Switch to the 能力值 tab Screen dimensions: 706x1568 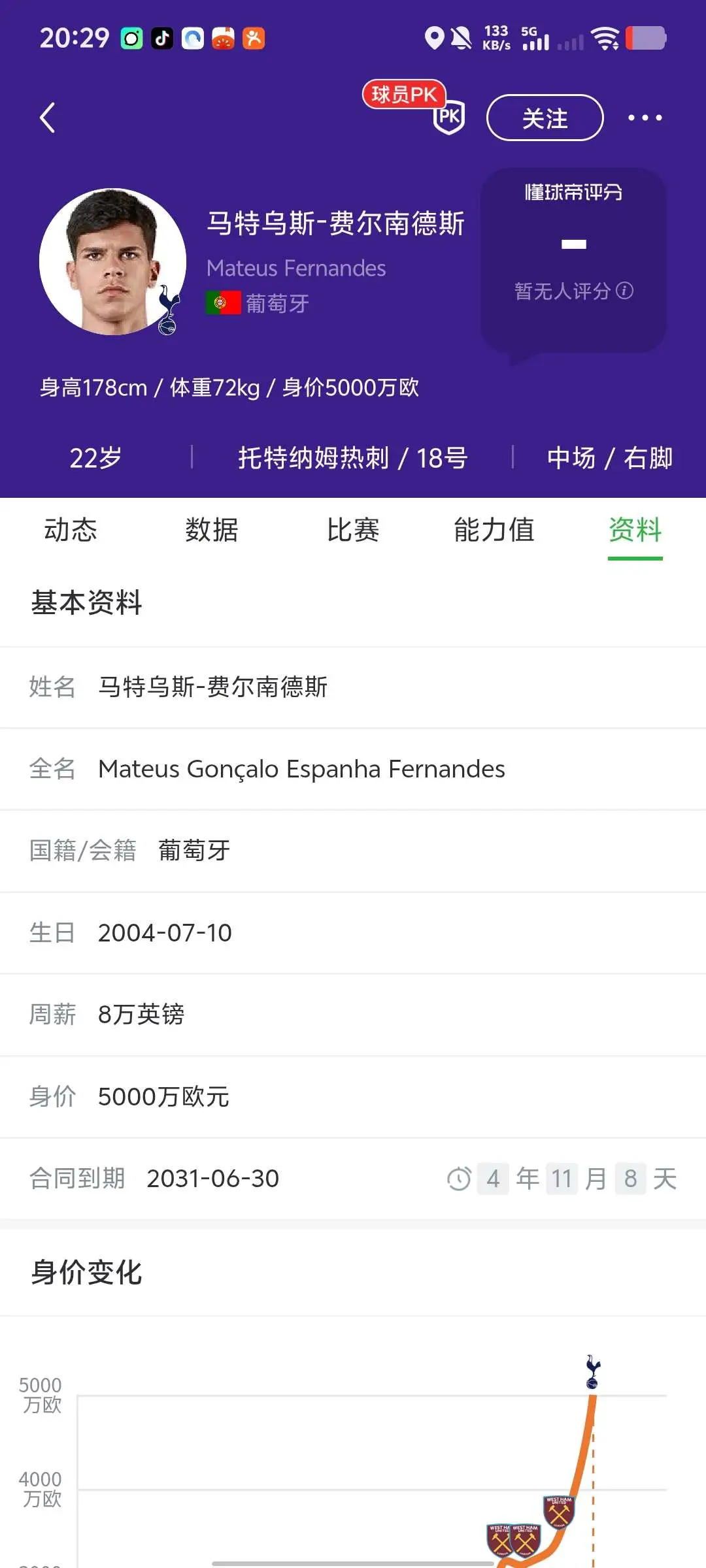coord(494,530)
